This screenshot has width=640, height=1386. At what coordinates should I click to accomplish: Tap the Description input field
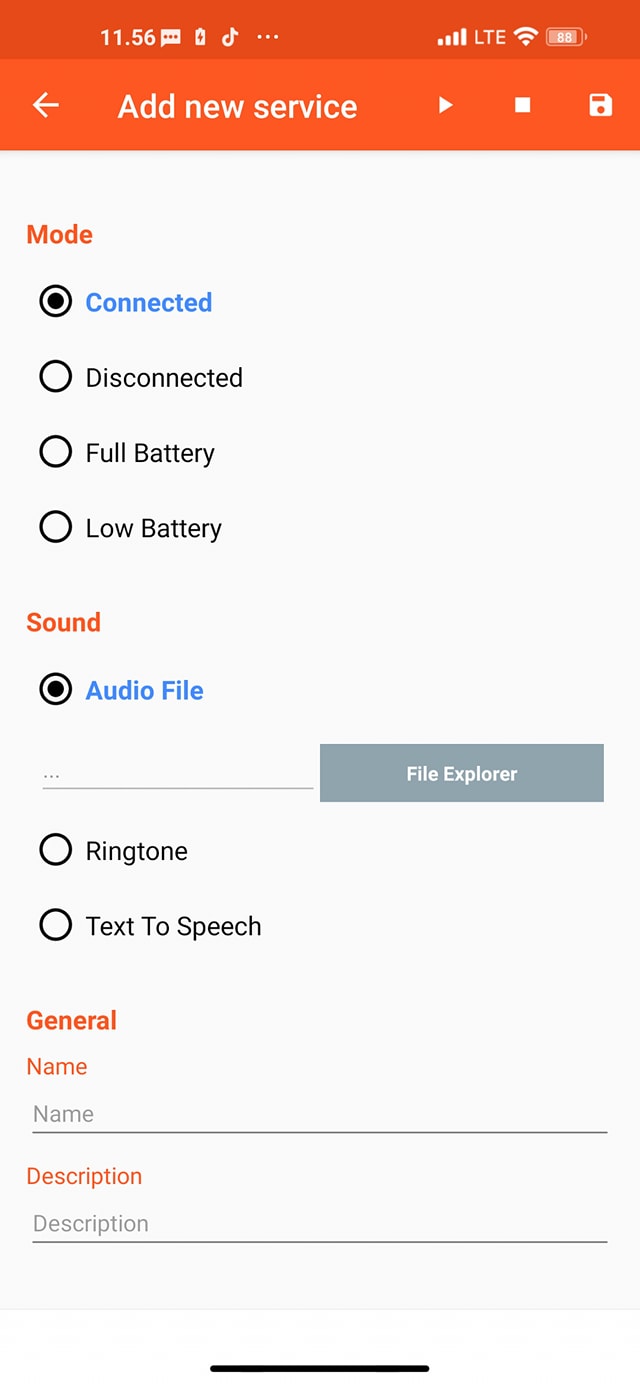(x=319, y=1224)
